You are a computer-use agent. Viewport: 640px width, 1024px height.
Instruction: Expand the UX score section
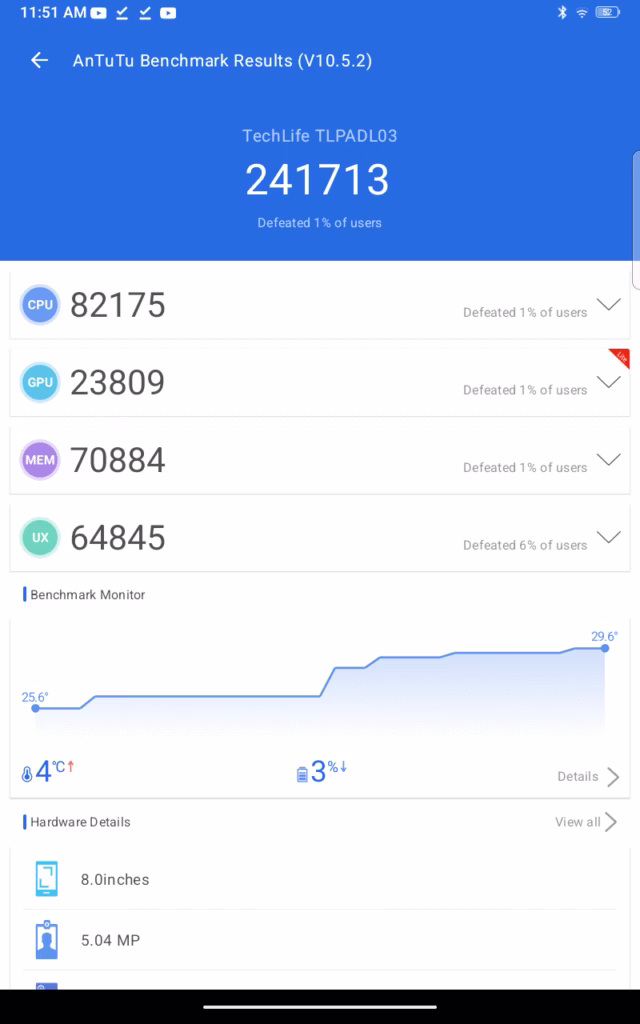click(608, 537)
